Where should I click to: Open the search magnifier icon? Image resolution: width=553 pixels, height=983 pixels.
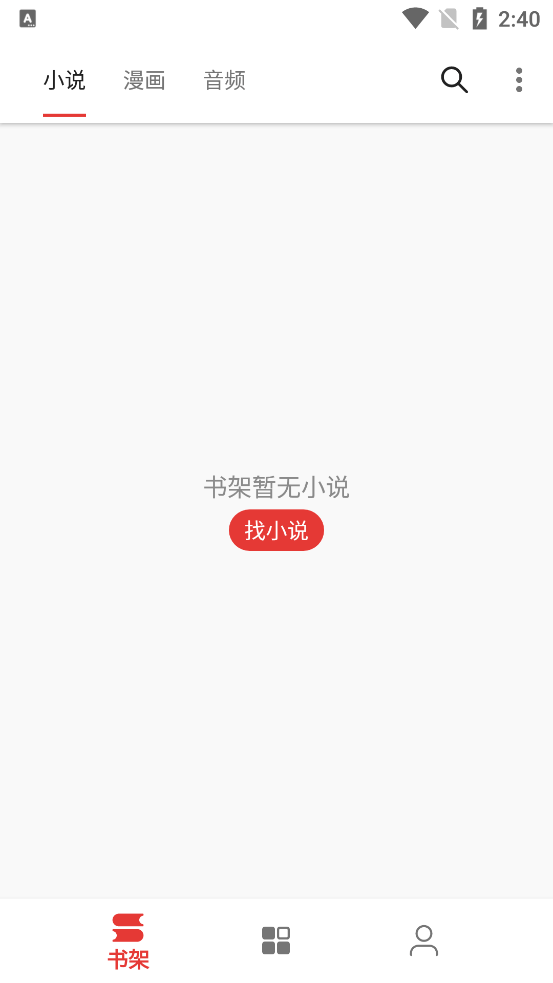point(455,80)
